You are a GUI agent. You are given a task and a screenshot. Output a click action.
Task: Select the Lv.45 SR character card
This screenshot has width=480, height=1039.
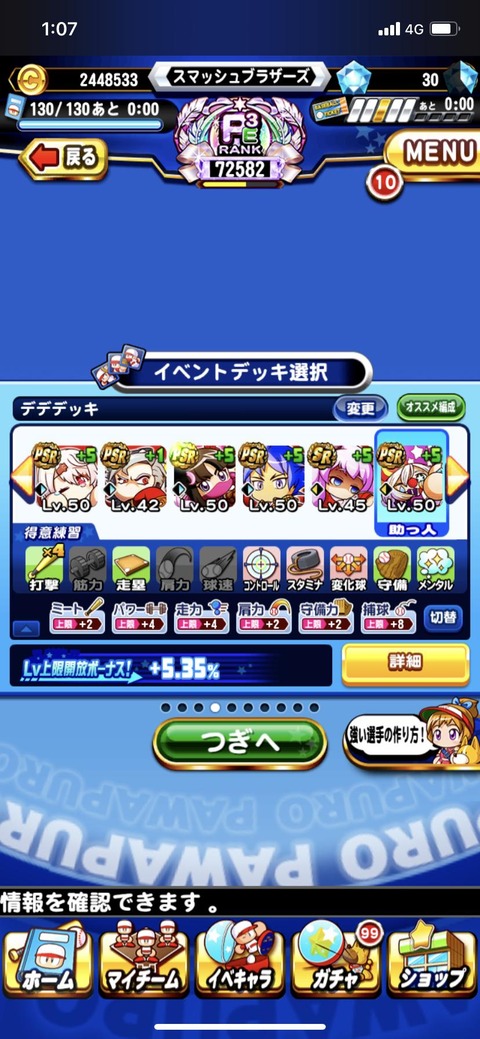coord(341,478)
